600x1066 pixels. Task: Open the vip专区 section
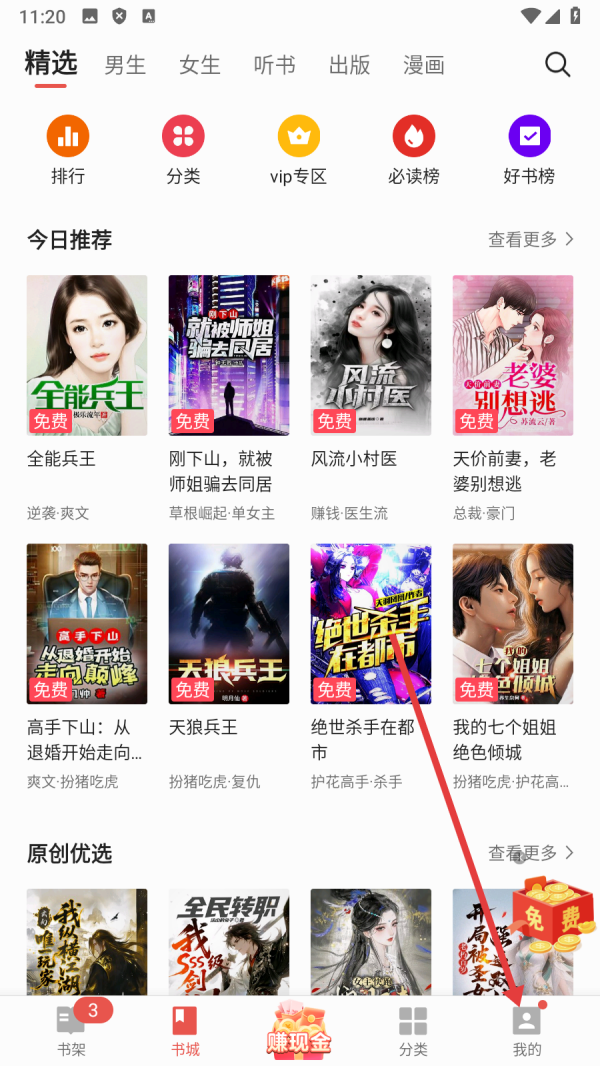coord(298,150)
